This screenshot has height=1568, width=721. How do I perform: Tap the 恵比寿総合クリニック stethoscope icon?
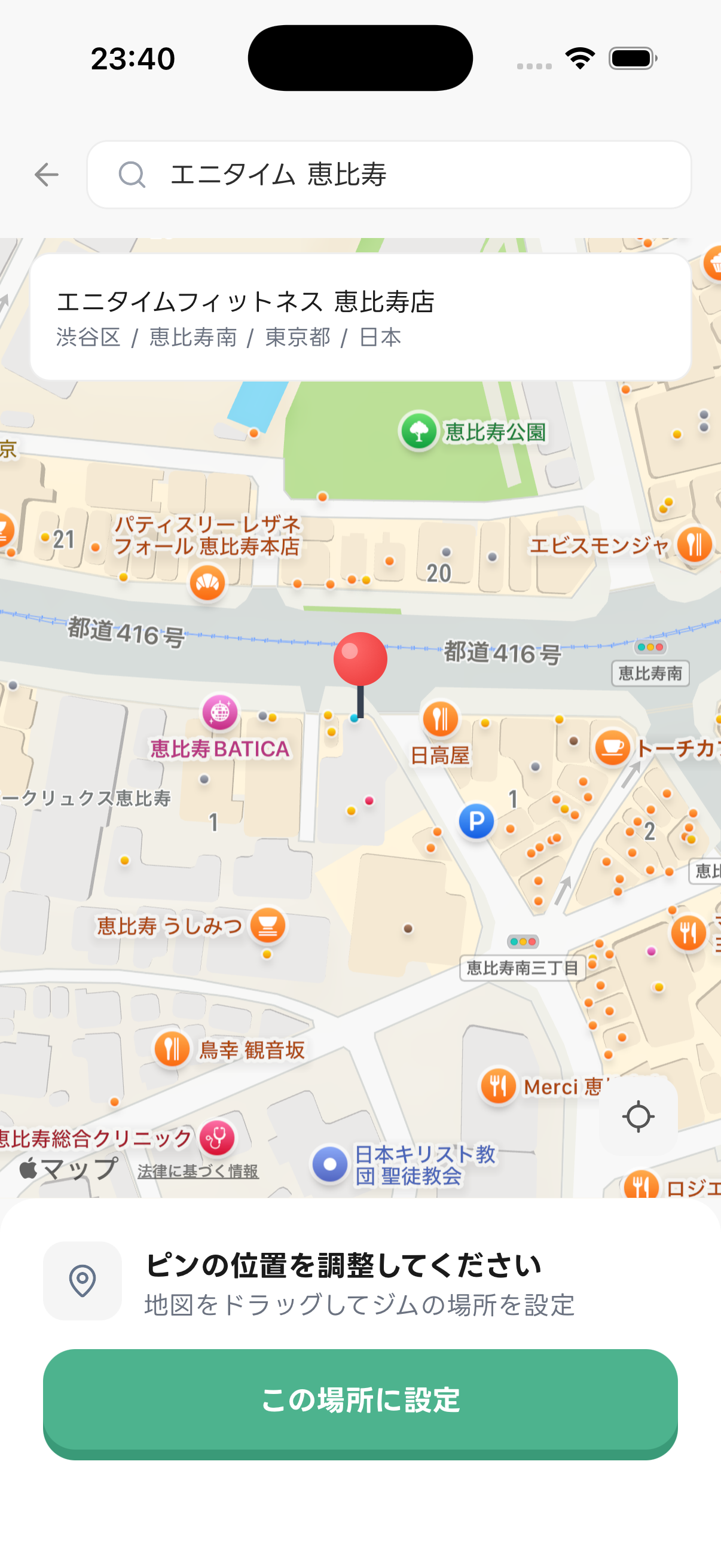click(x=216, y=1136)
